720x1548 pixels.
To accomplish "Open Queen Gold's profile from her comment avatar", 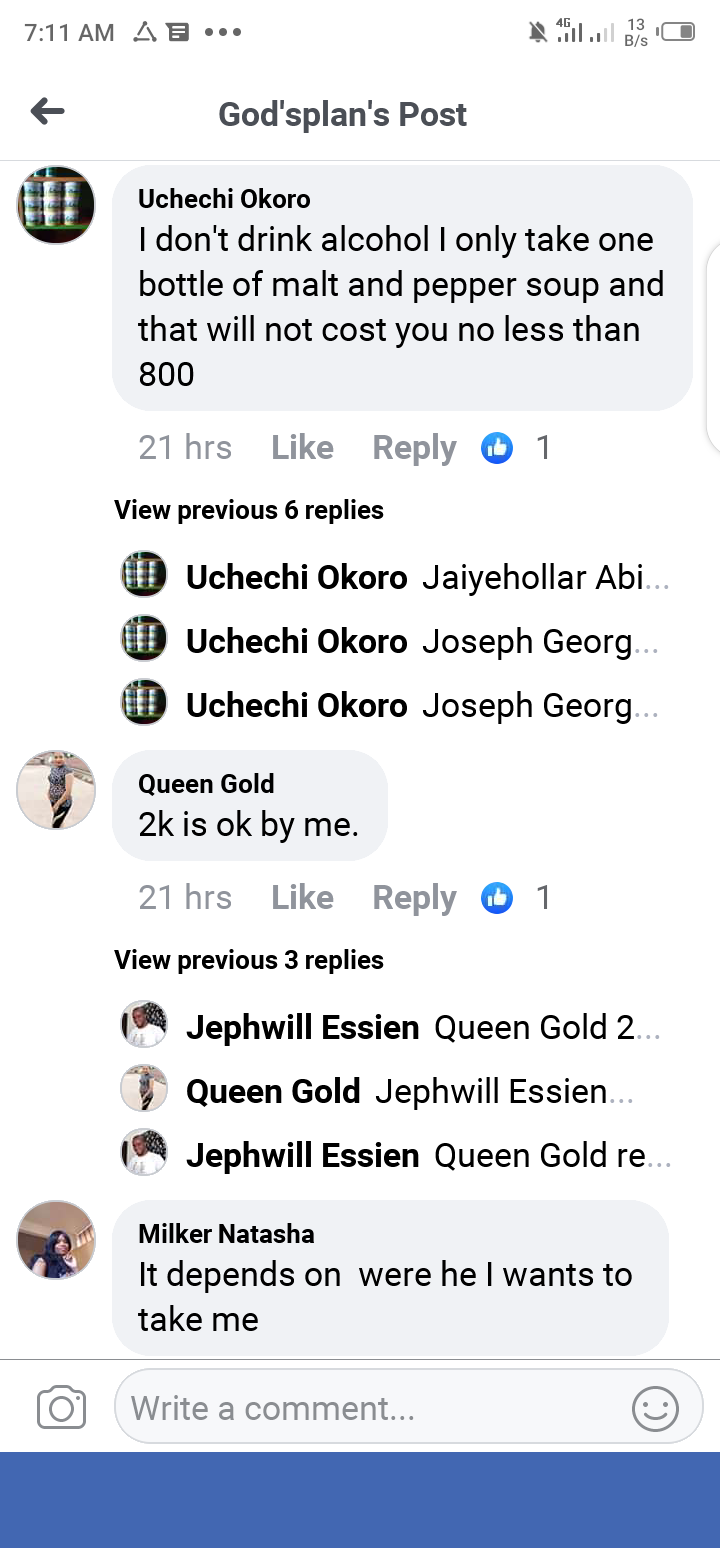I will [56, 790].
